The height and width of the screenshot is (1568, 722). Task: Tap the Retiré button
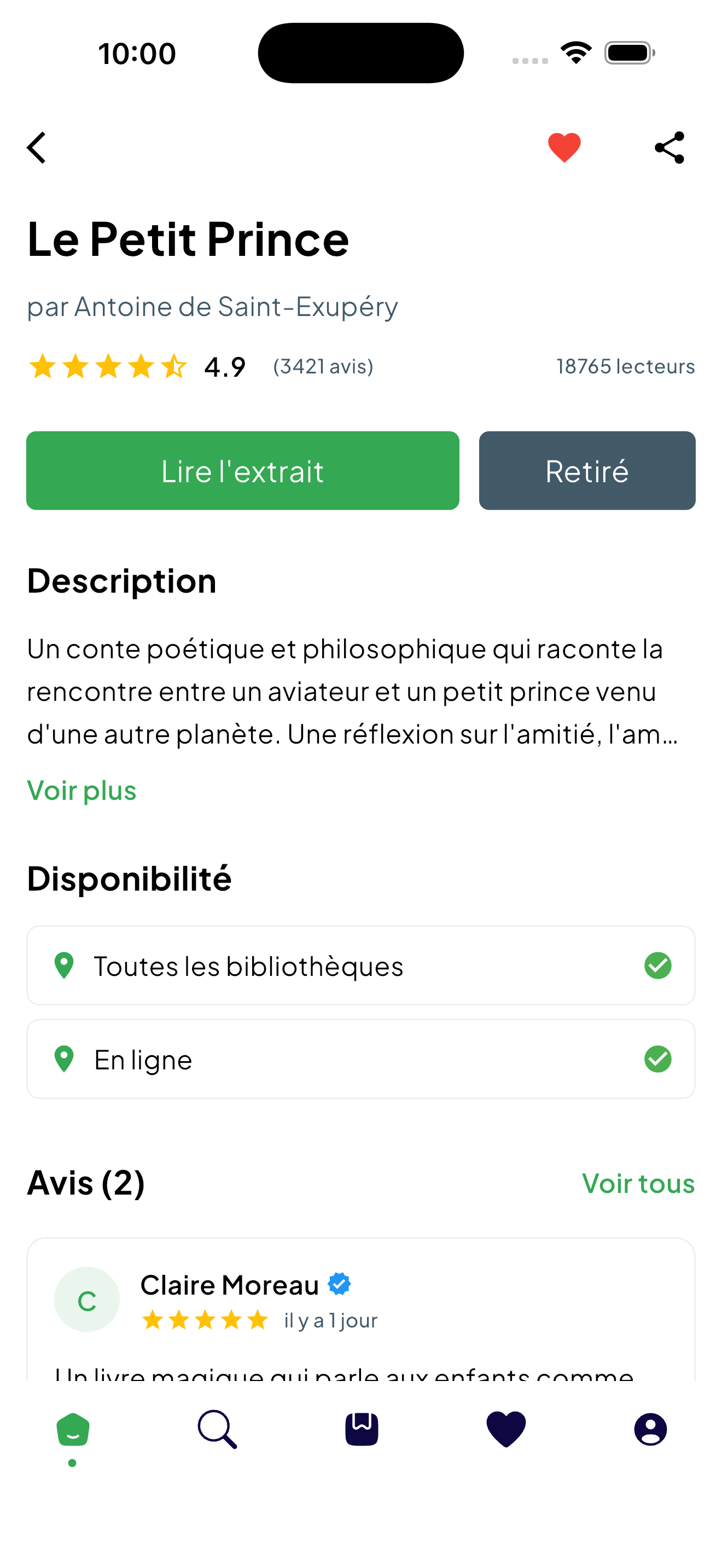point(587,471)
